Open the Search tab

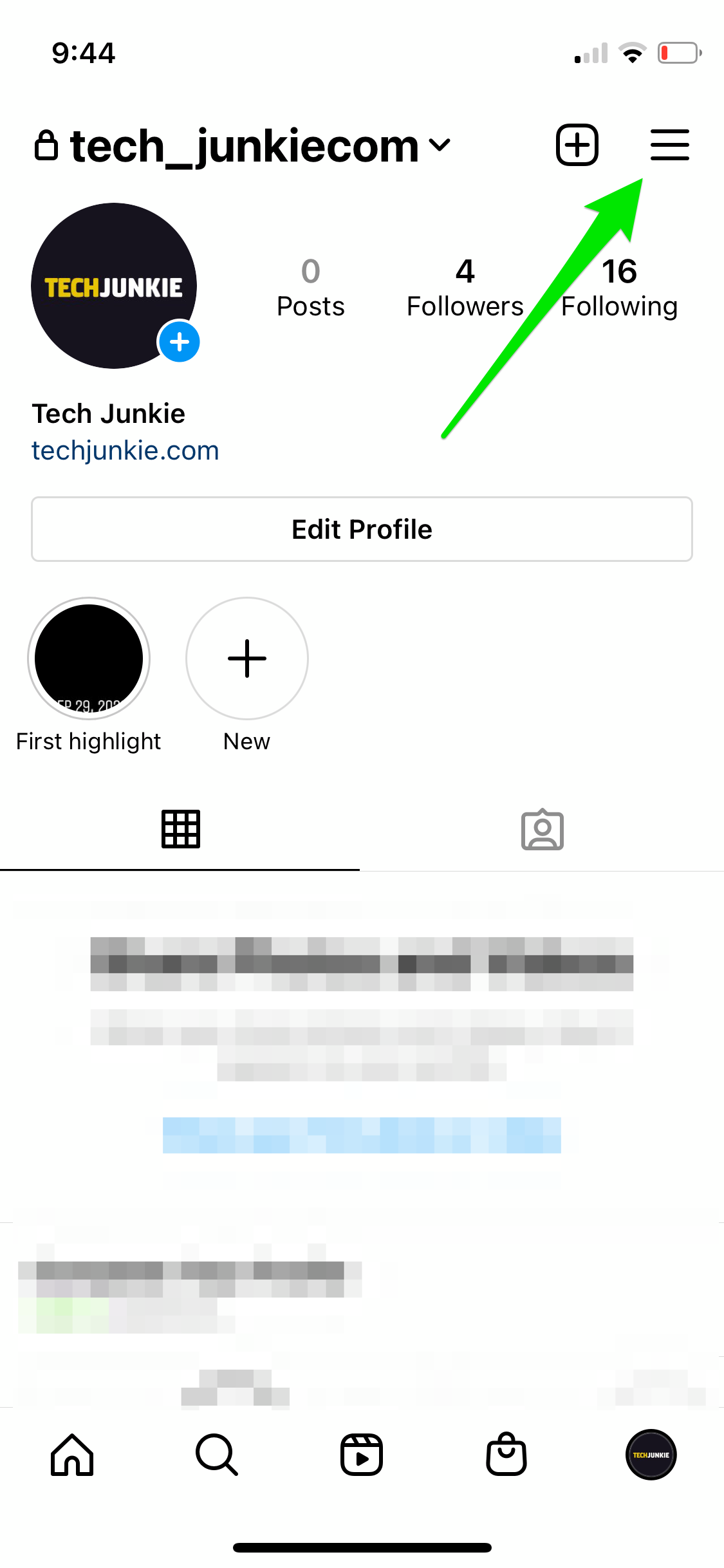(x=217, y=1455)
